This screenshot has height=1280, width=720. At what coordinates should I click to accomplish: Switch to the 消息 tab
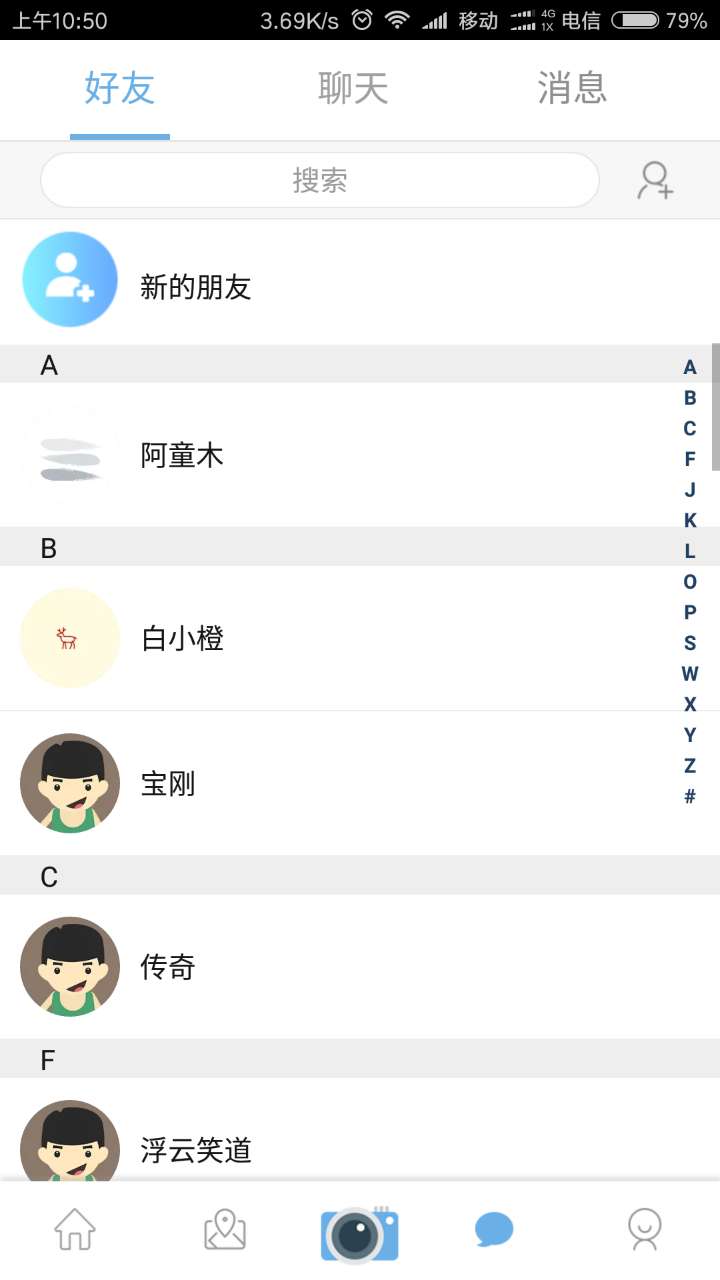point(572,89)
